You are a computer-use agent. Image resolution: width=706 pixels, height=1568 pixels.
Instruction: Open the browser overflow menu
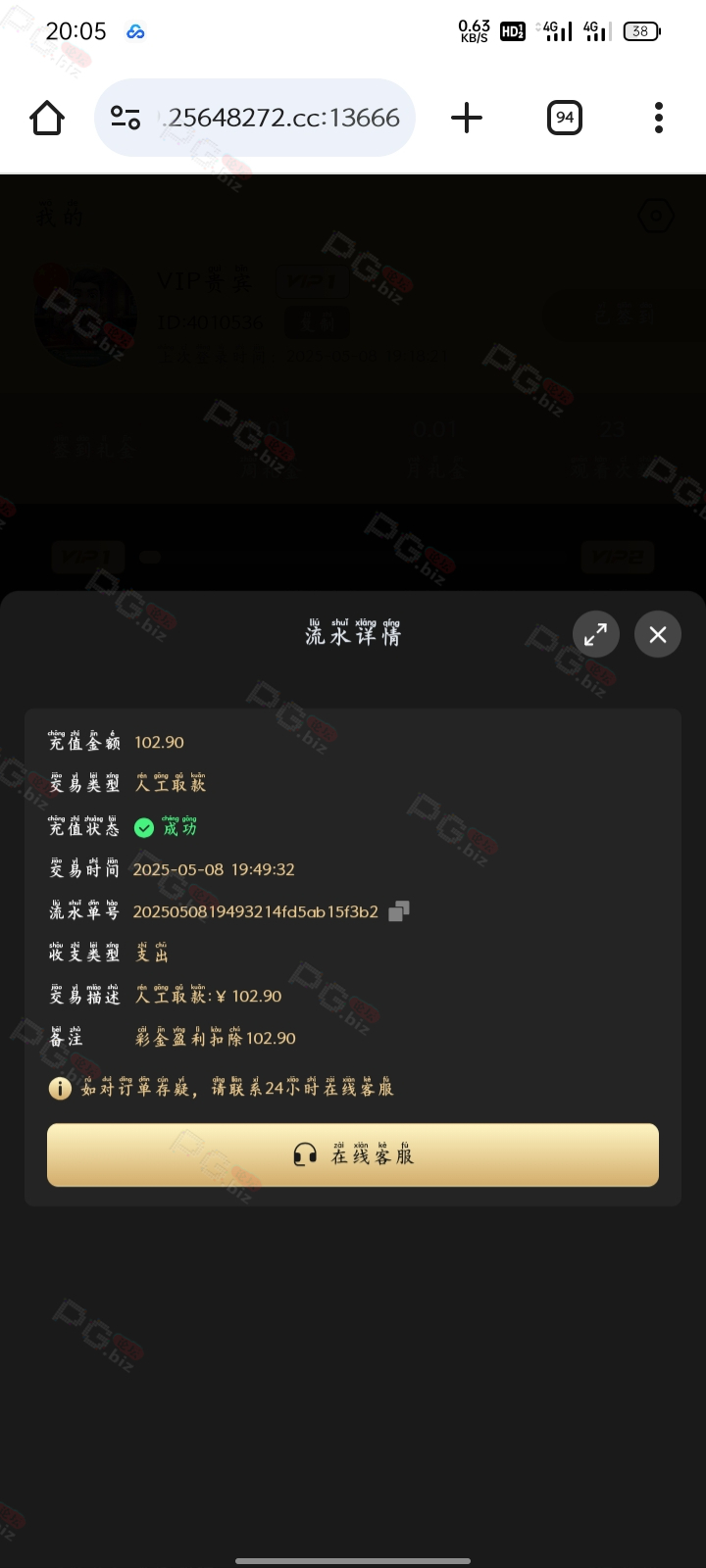[659, 118]
